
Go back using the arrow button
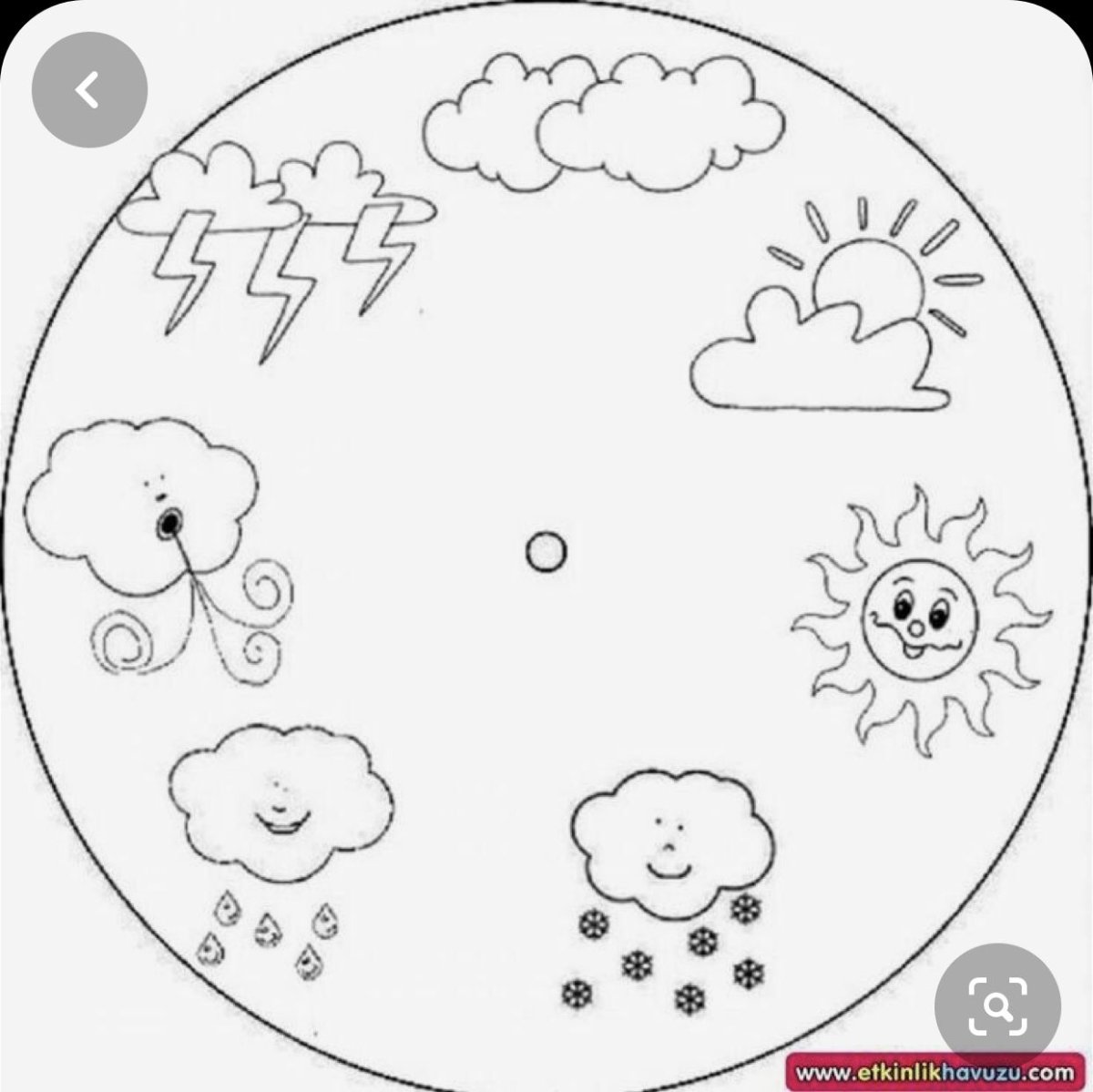click(88, 90)
